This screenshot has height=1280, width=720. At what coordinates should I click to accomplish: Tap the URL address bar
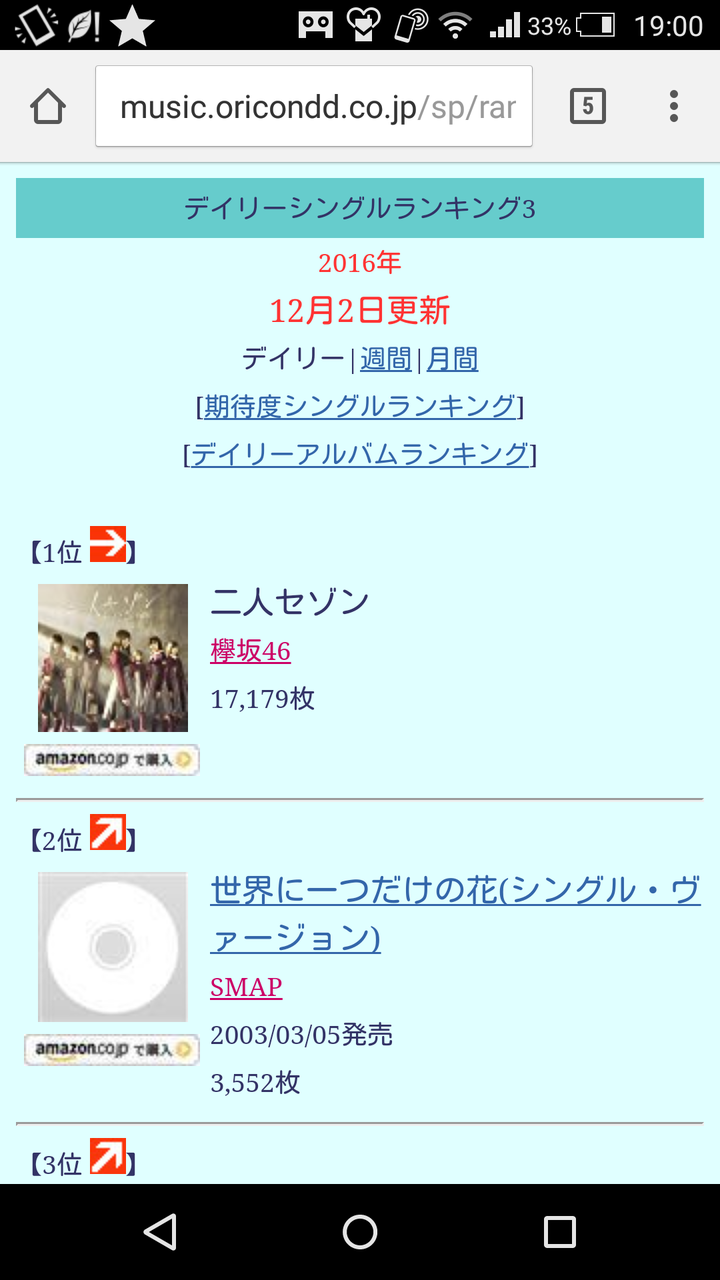click(314, 106)
